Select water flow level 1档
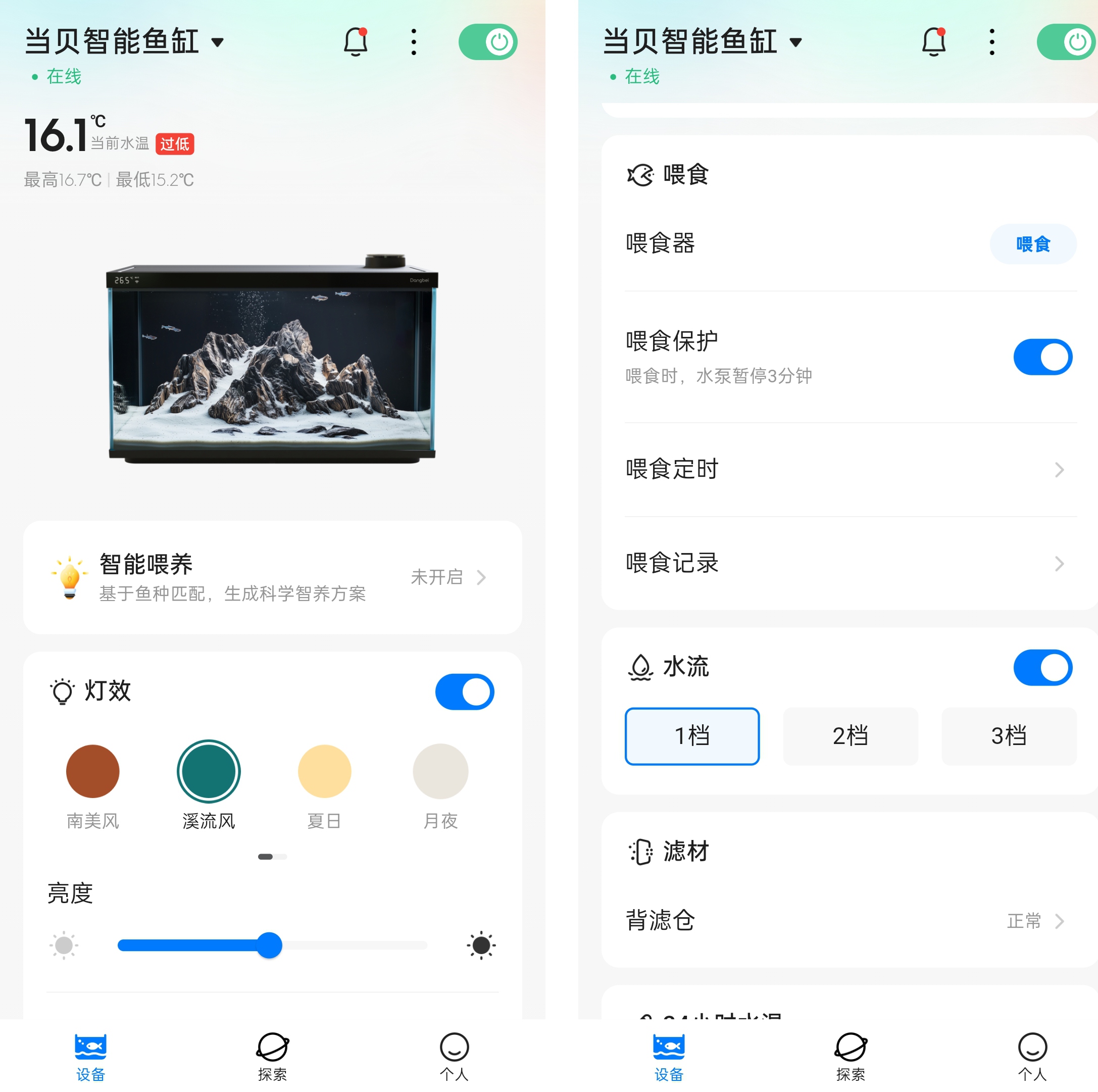The width and height of the screenshot is (1098, 1092). pyautogui.click(x=691, y=735)
